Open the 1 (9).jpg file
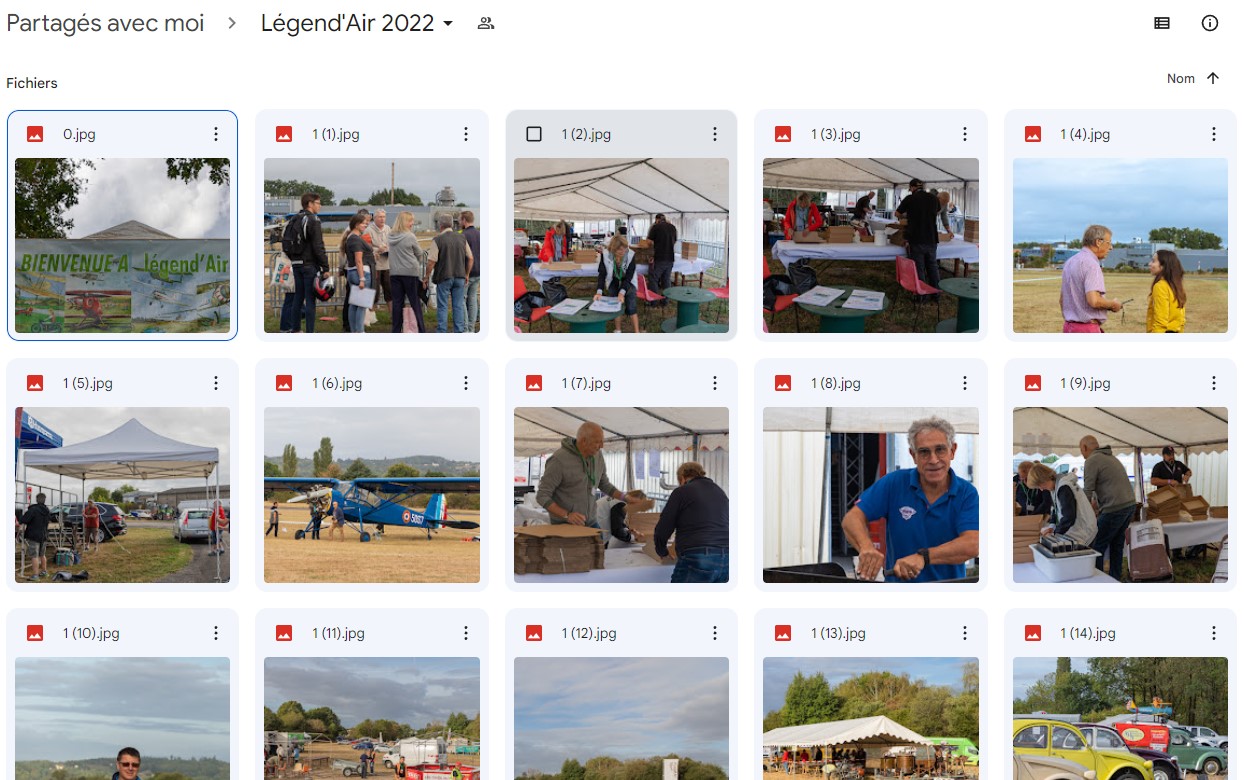Image resolution: width=1247 pixels, height=780 pixels. (1120, 494)
